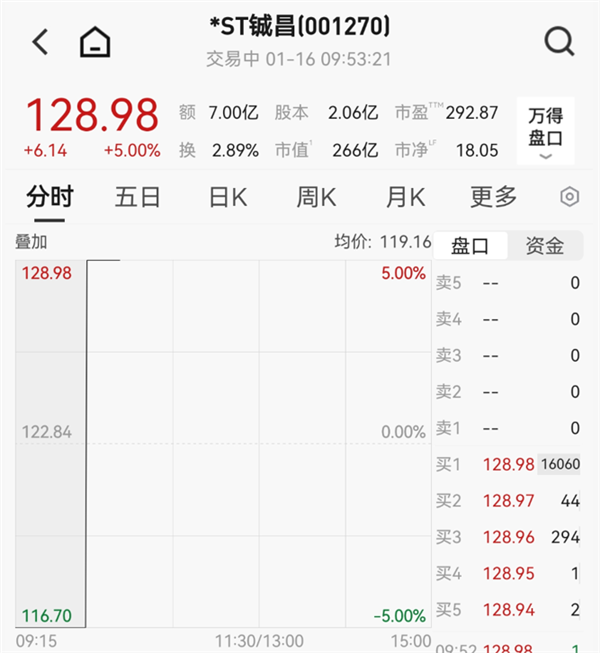Expand the 万得盘口 panel
This screenshot has height=653, width=600.
pos(545,133)
